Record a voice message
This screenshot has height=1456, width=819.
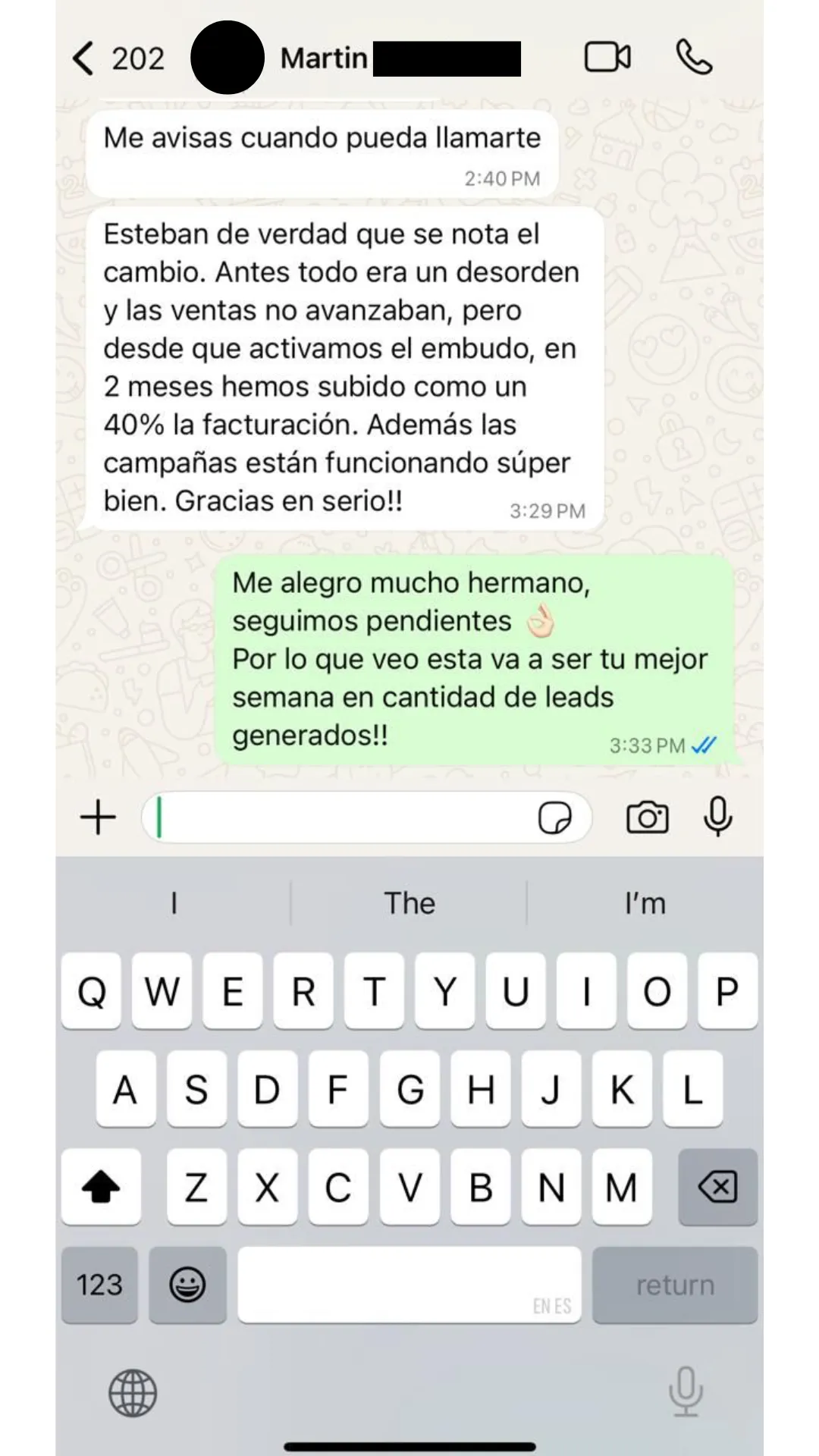pyautogui.click(x=717, y=817)
